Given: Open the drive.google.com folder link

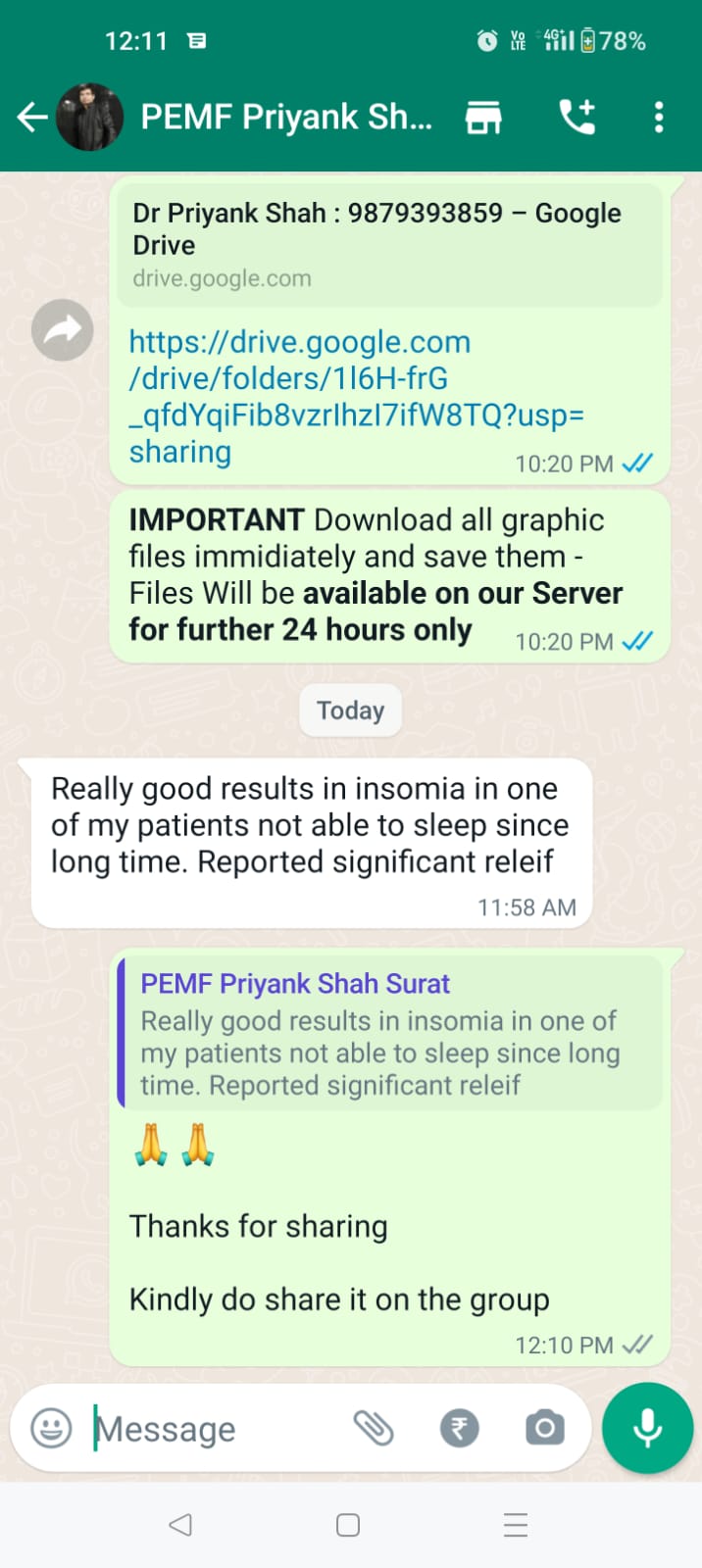Looking at the screenshot, I should [357, 397].
